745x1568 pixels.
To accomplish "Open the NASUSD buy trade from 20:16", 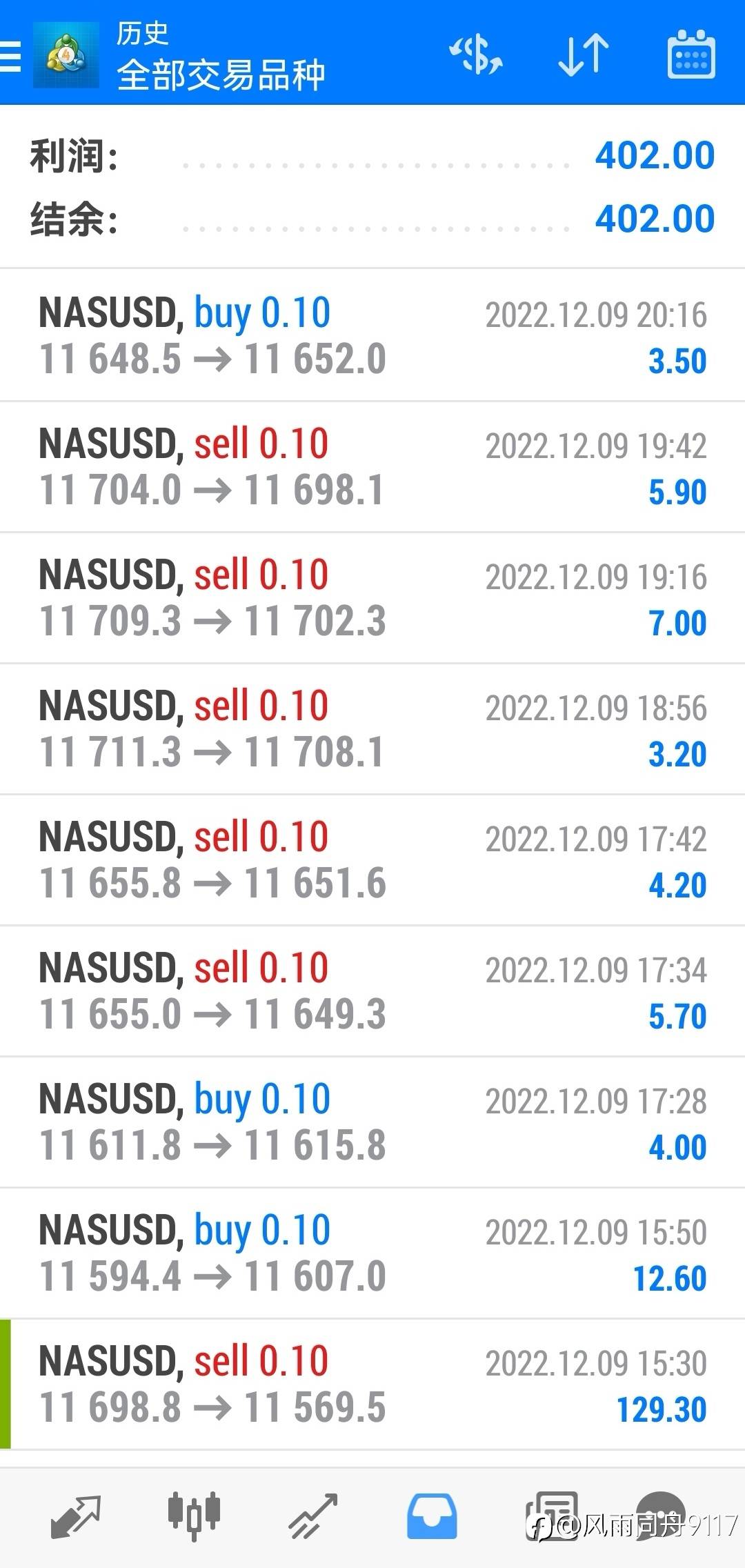I will click(x=372, y=336).
